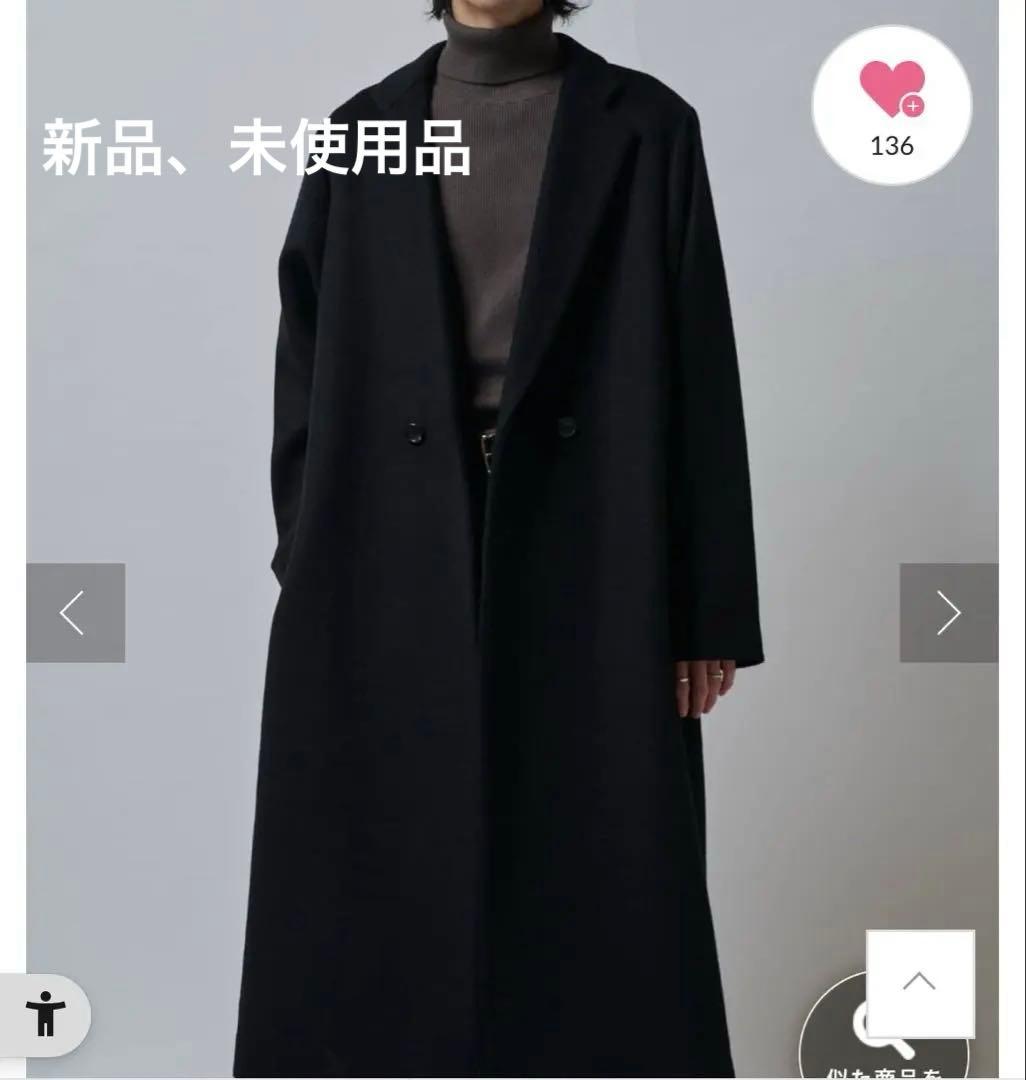Jump back to the top of the page

(919, 983)
